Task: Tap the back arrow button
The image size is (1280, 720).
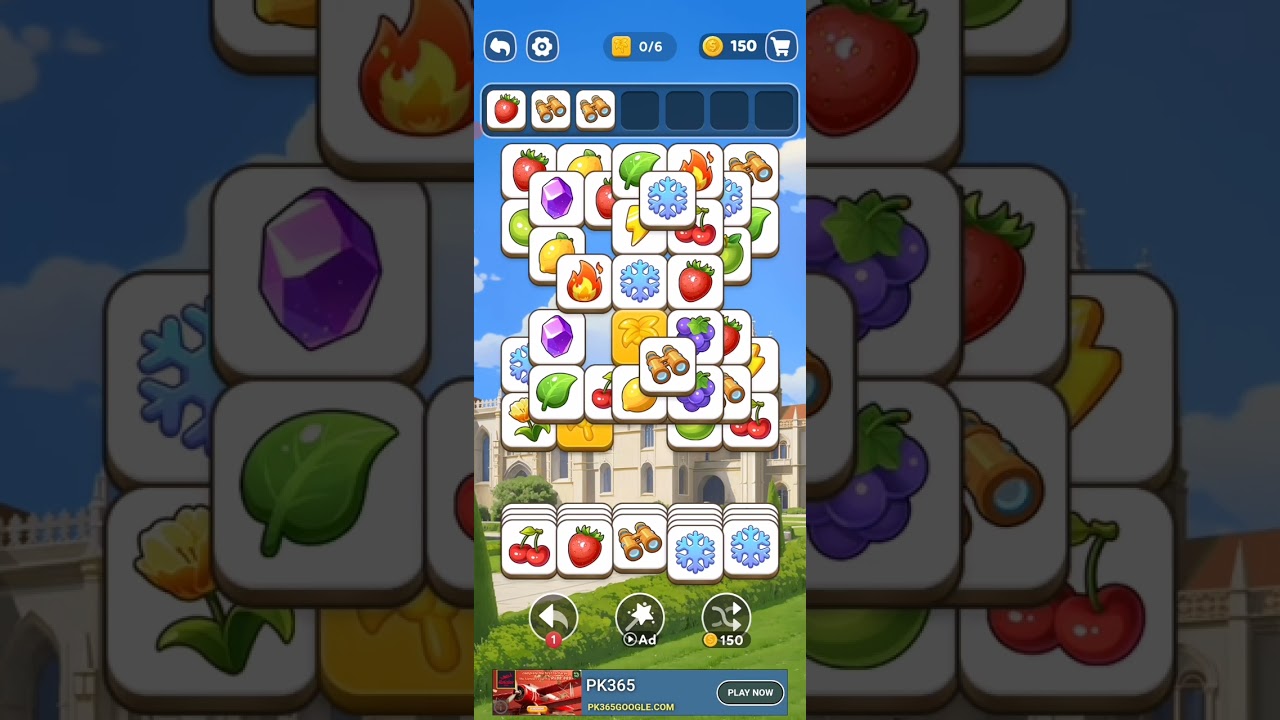Action: pos(500,46)
